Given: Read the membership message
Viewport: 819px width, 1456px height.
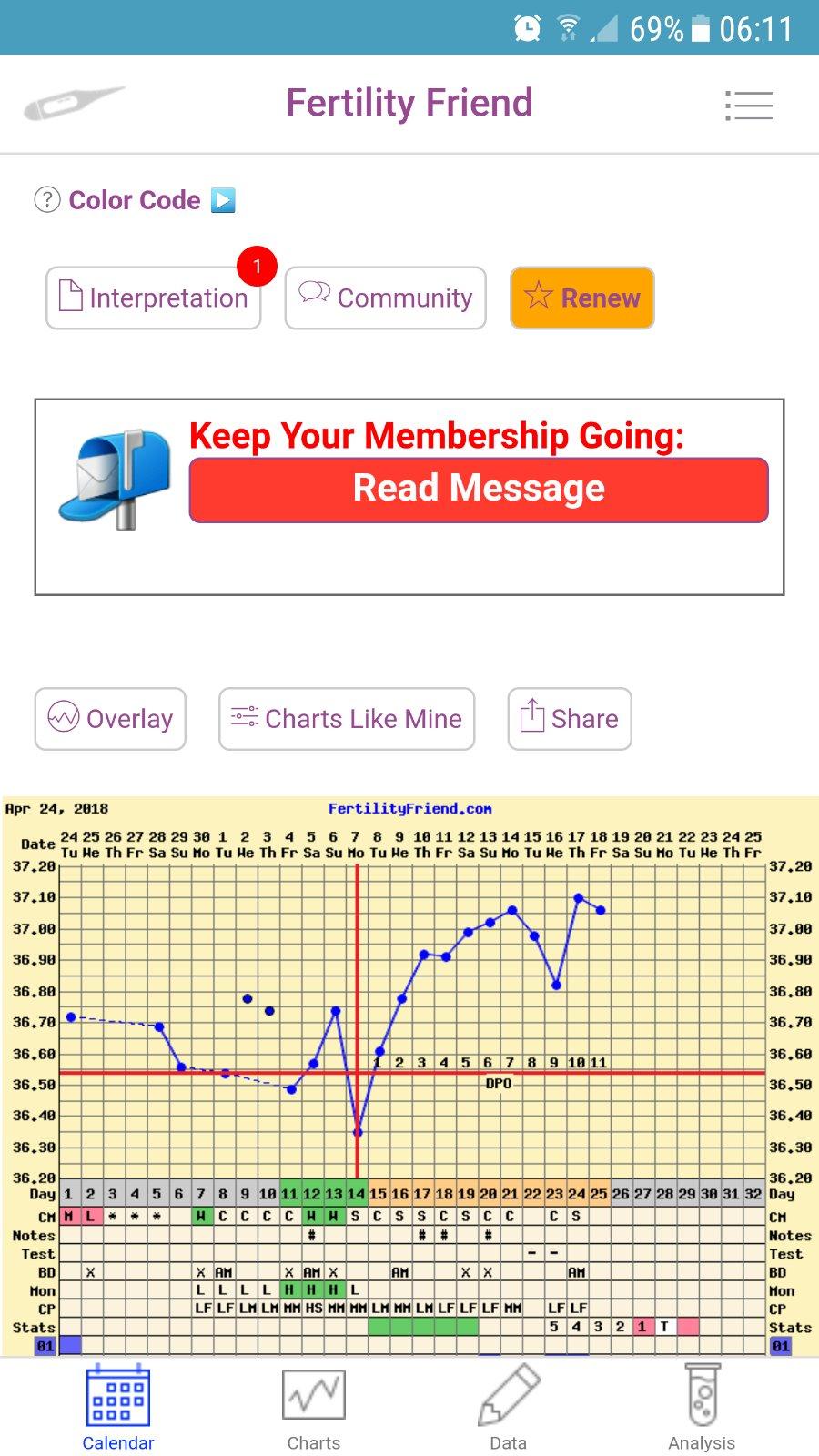Looking at the screenshot, I should tap(479, 490).
